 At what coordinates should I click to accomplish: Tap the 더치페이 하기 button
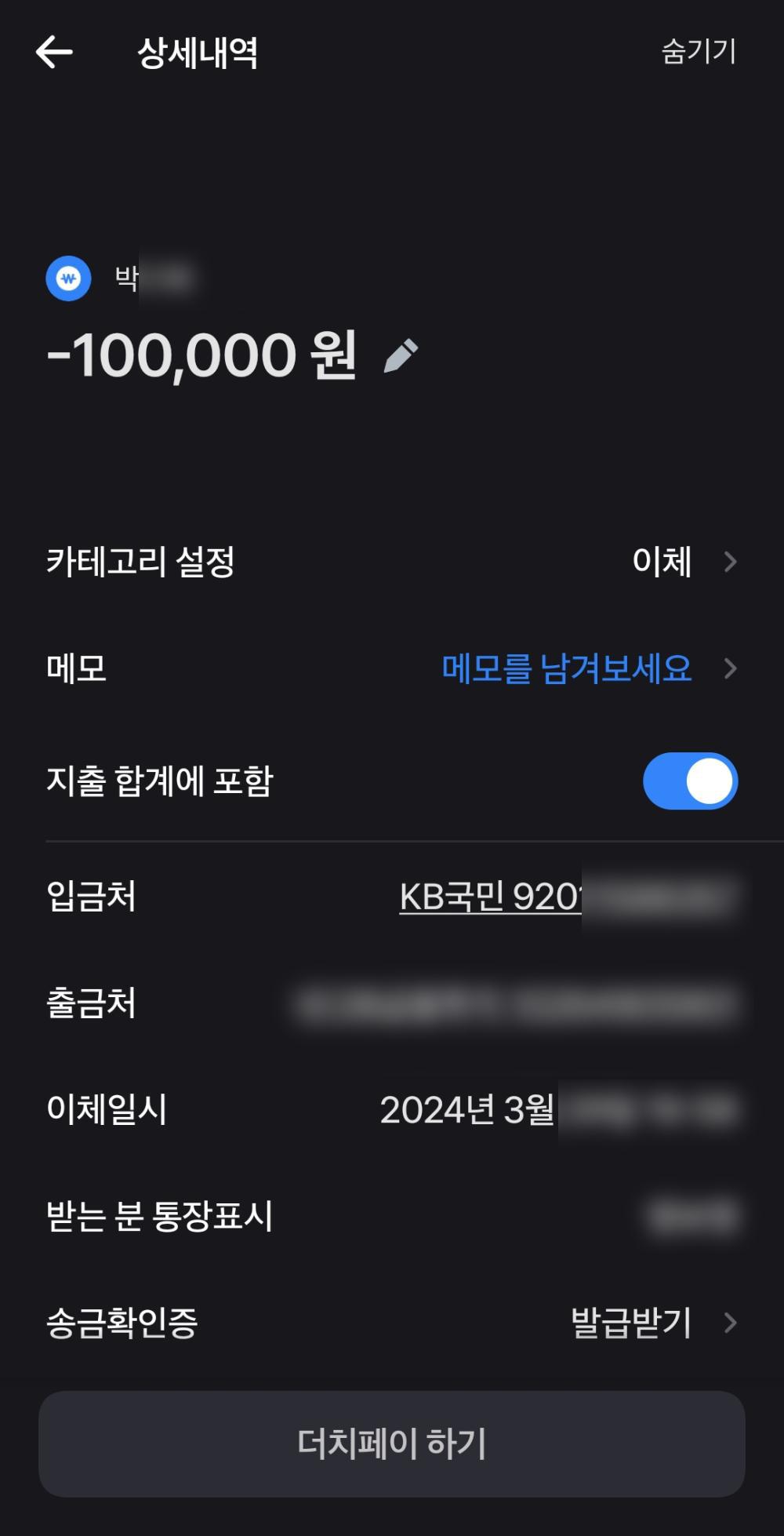392,1444
